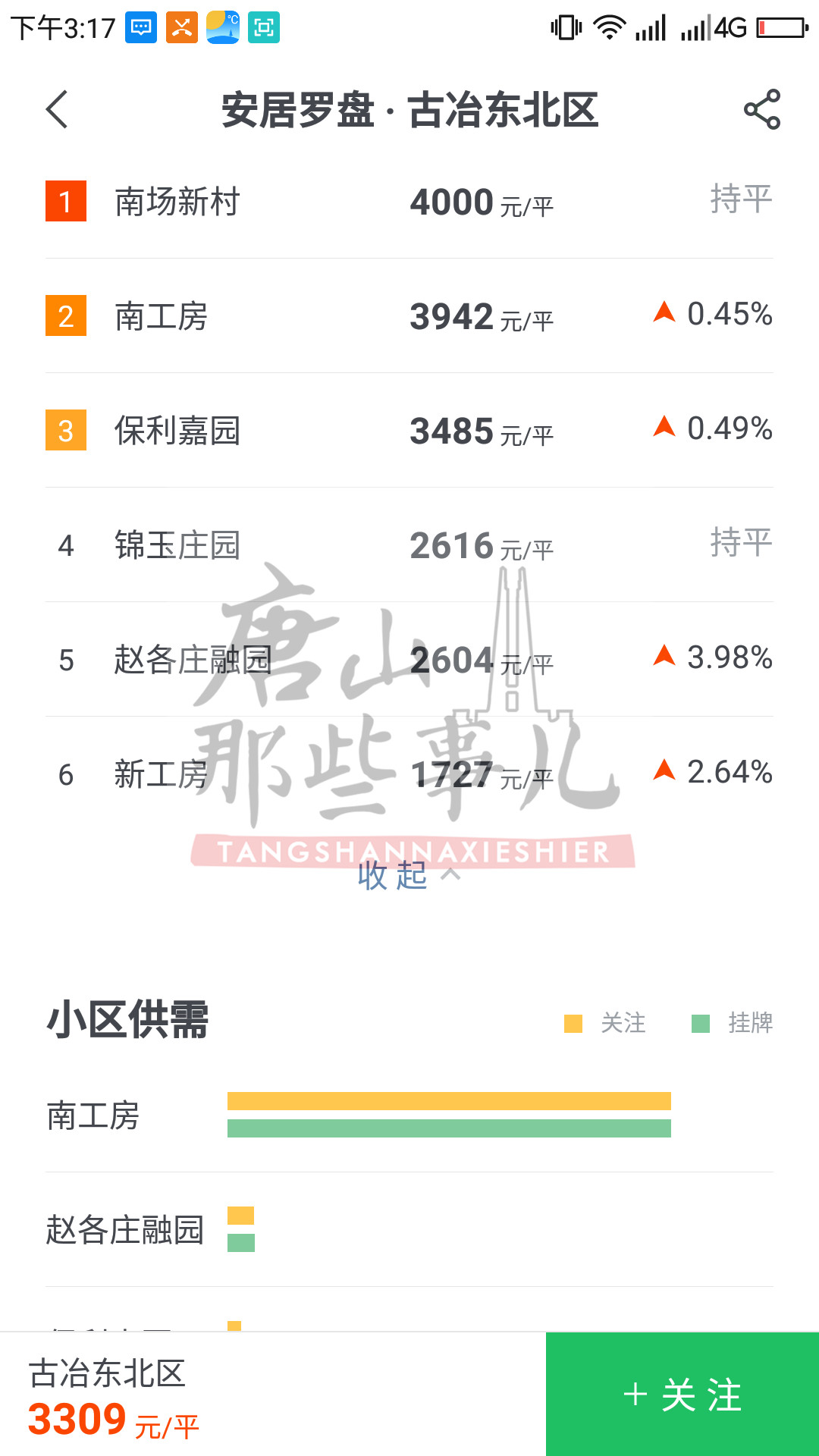
Task: Open the 赵各庄融园 ranking row at 2604元/平
Action: point(409,660)
